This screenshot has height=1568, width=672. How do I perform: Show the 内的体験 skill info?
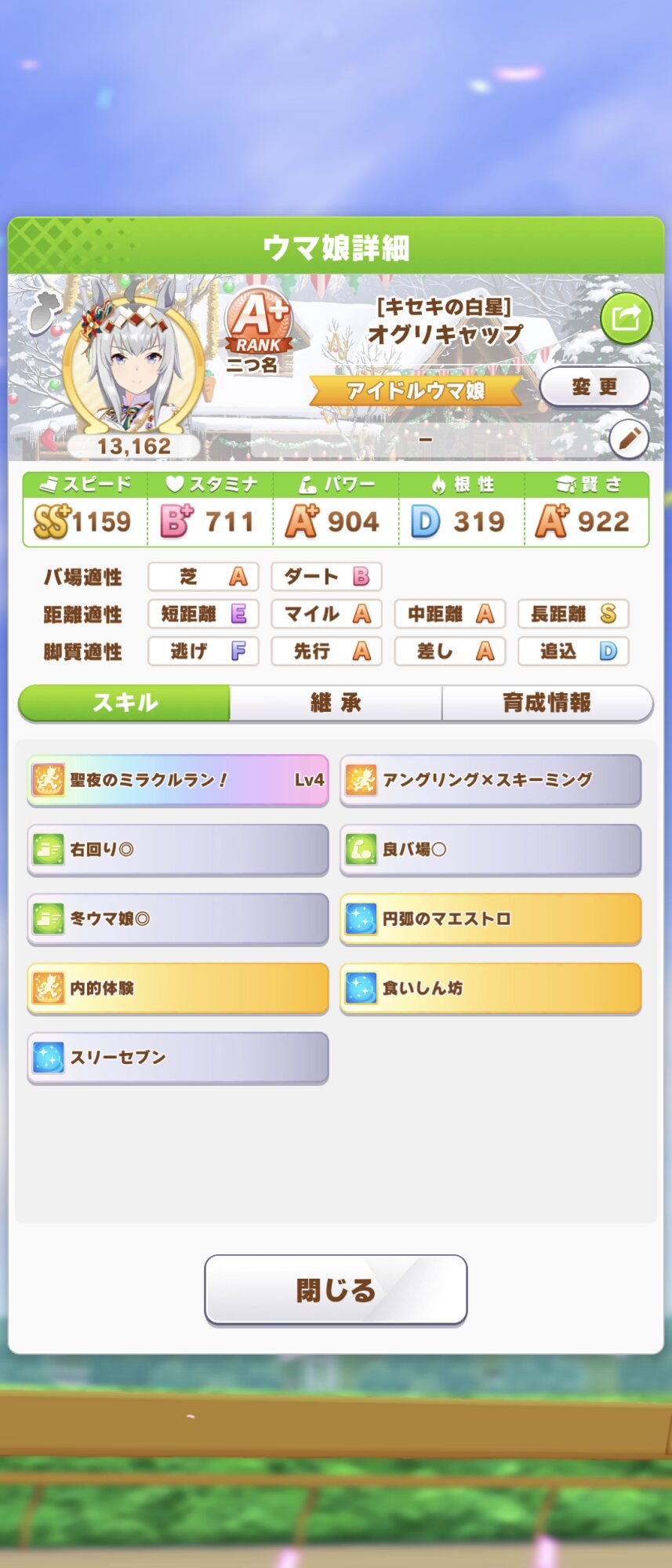tap(178, 988)
